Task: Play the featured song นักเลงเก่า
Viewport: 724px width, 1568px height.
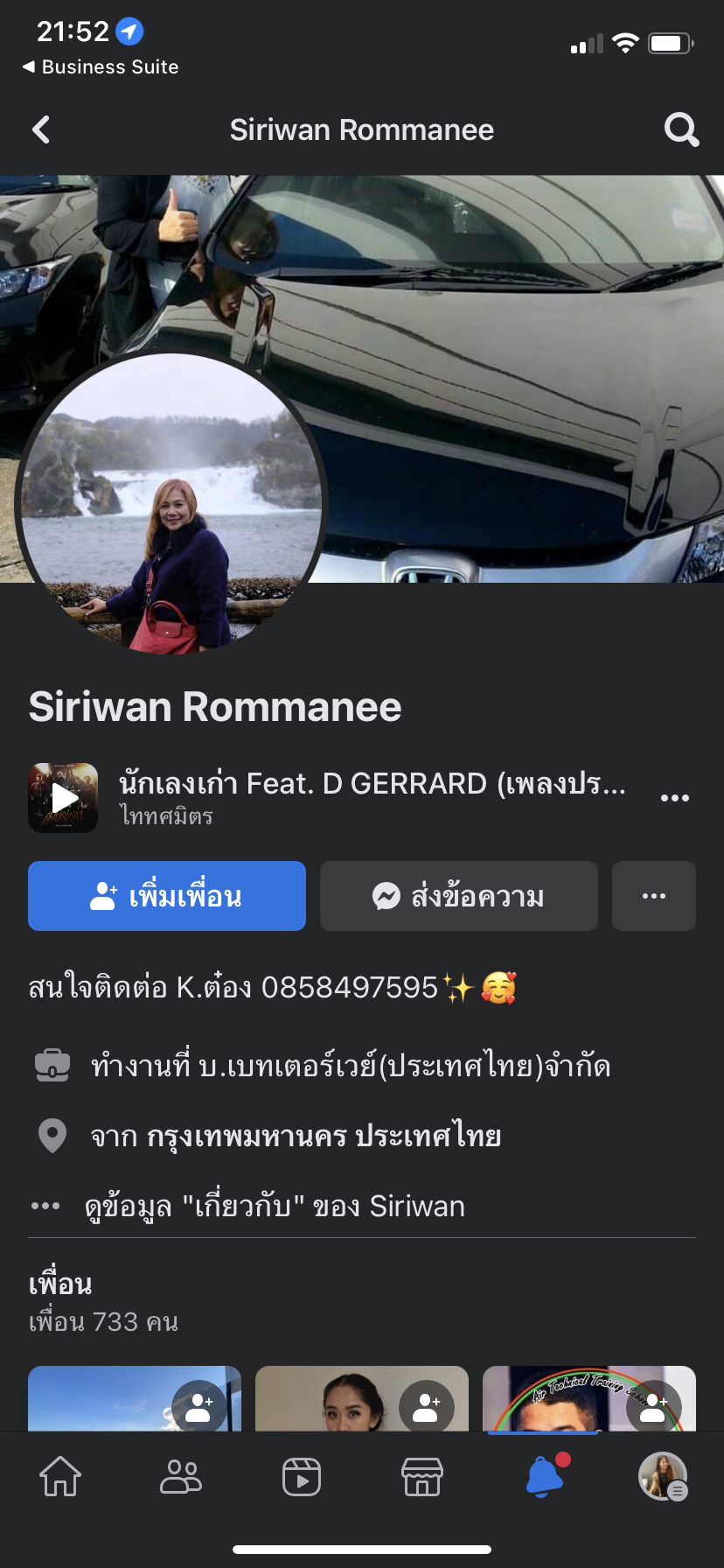Action: (63, 797)
